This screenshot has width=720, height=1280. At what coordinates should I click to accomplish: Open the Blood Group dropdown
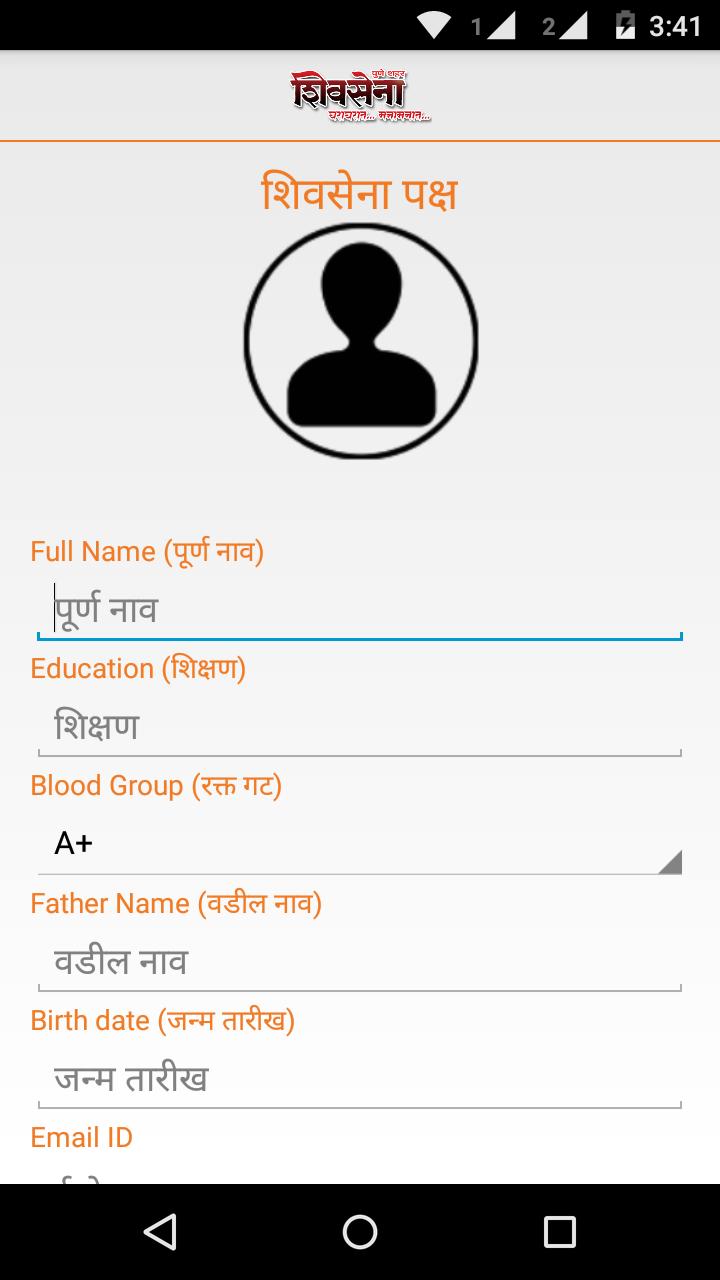click(360, 844)
